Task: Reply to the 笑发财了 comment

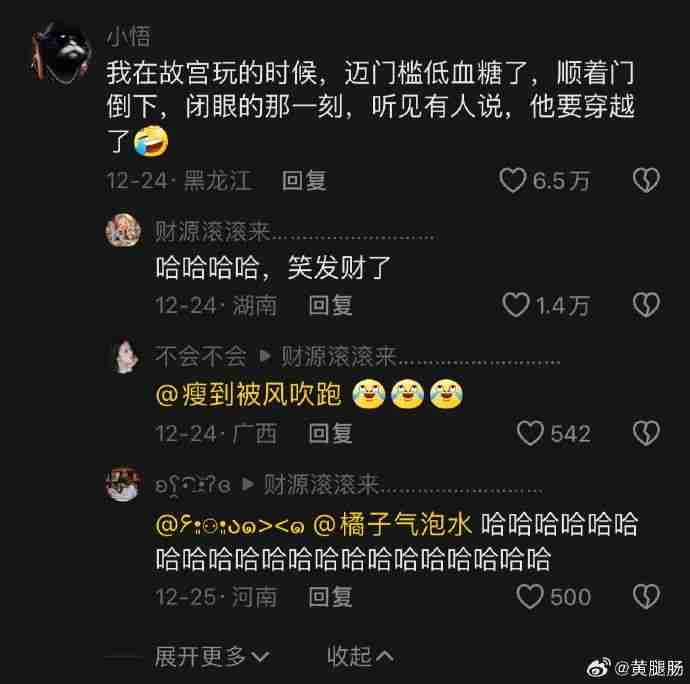Action: point(329,305)
